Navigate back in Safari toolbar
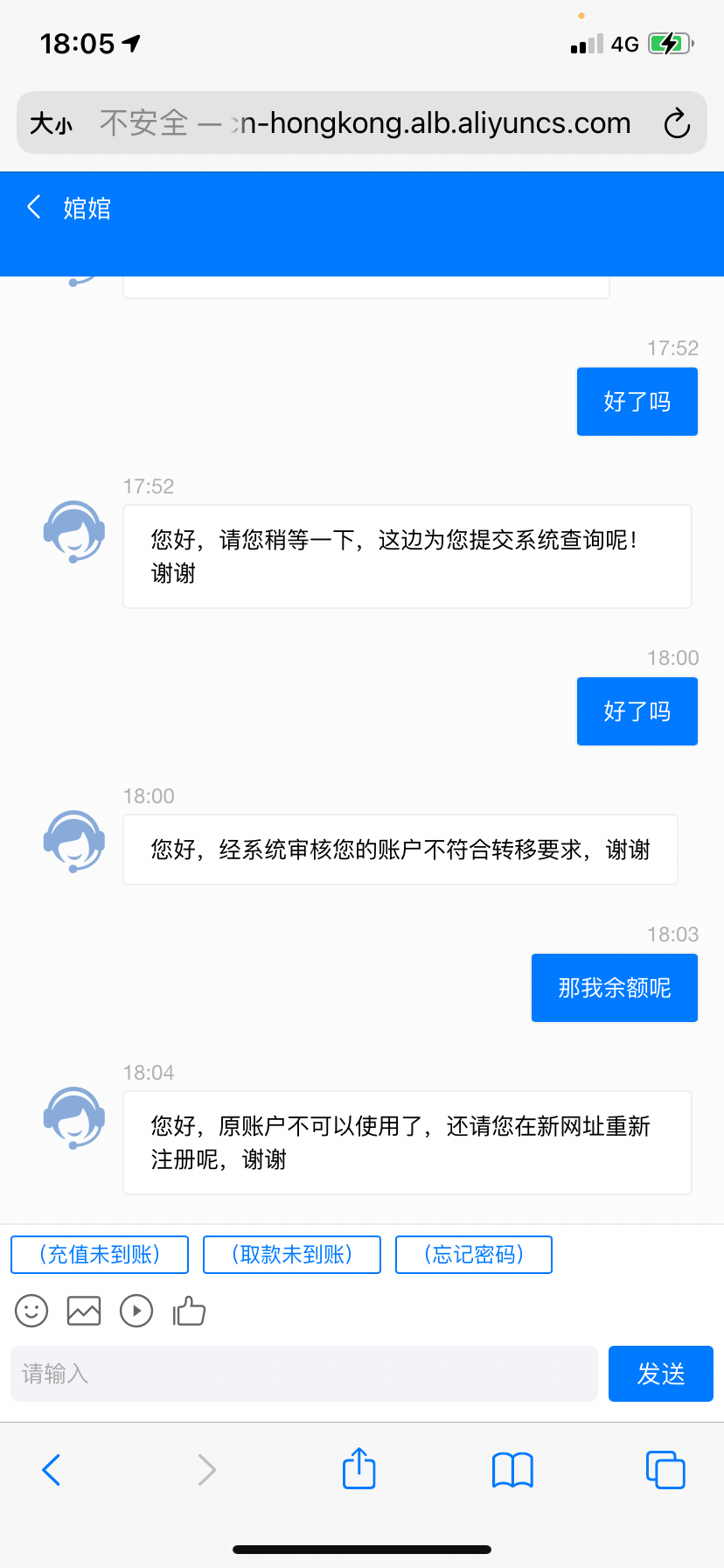 point(52,1470)
